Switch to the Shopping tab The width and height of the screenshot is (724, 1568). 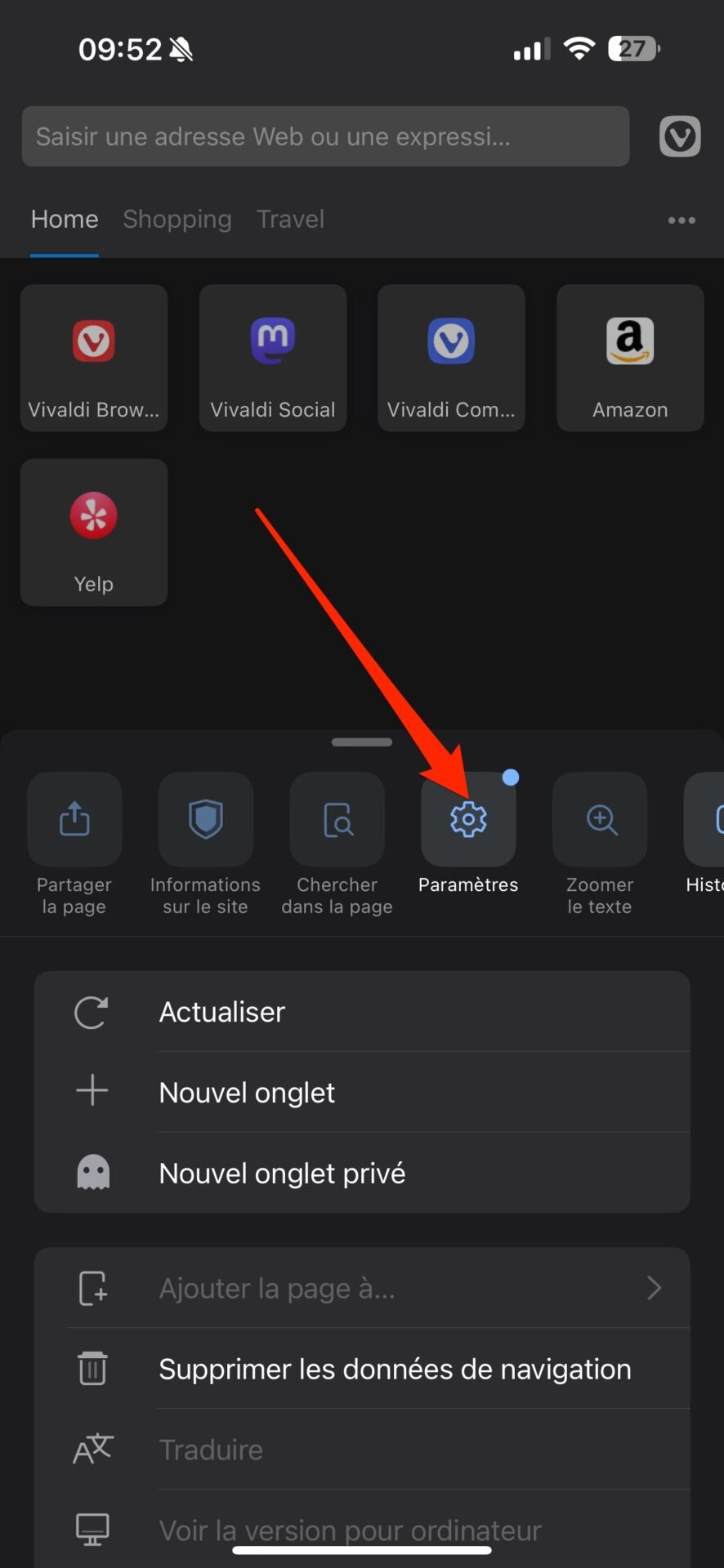click(x=177, y=219)
